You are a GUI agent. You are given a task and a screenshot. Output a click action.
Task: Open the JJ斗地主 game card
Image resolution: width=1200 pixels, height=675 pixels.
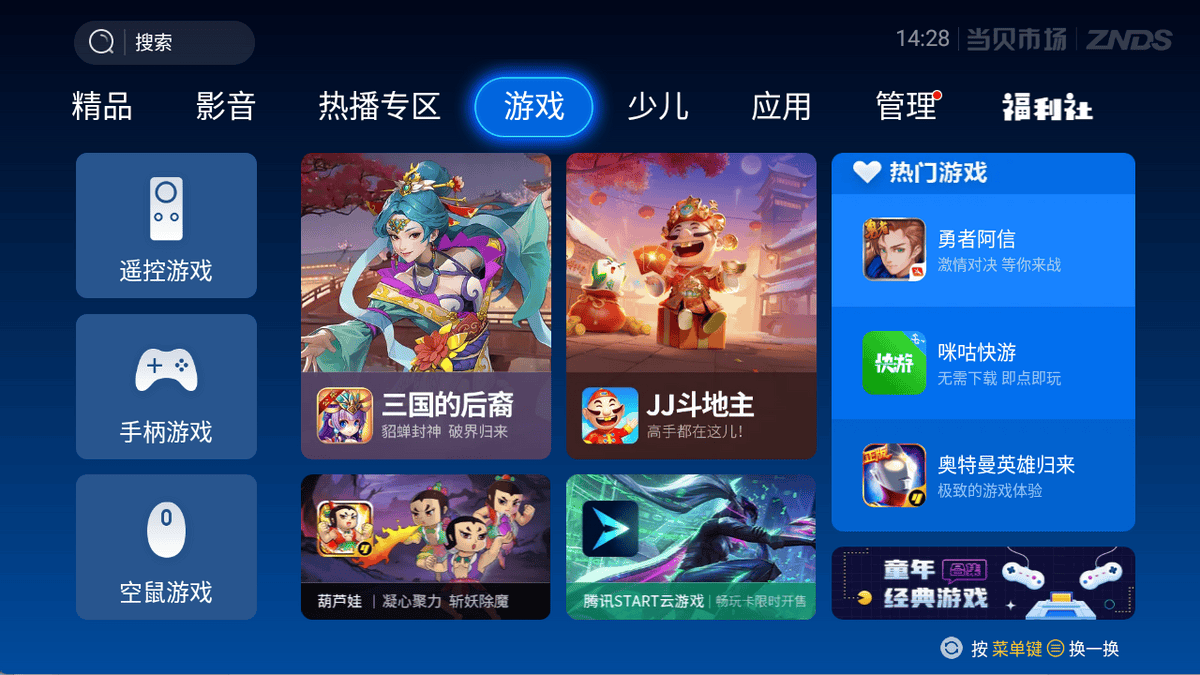coord(691,306)
